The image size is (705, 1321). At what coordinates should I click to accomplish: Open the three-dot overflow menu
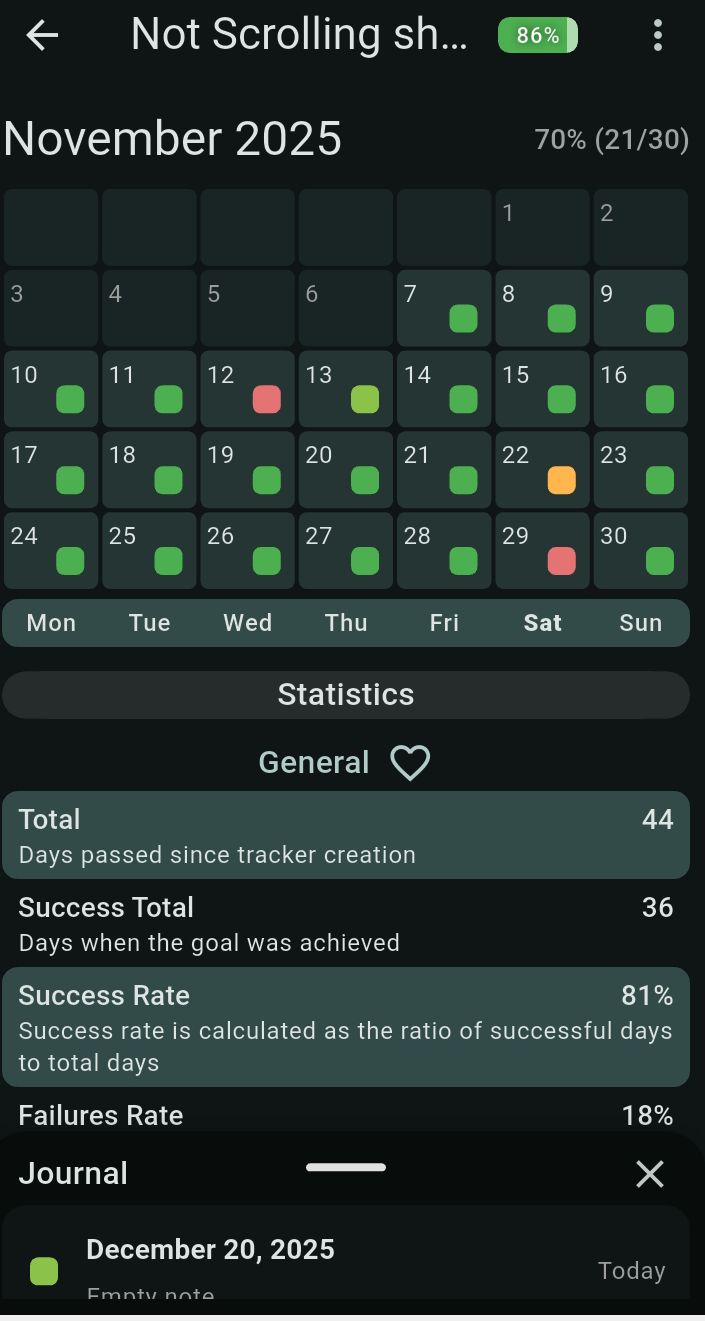[657, 36]
